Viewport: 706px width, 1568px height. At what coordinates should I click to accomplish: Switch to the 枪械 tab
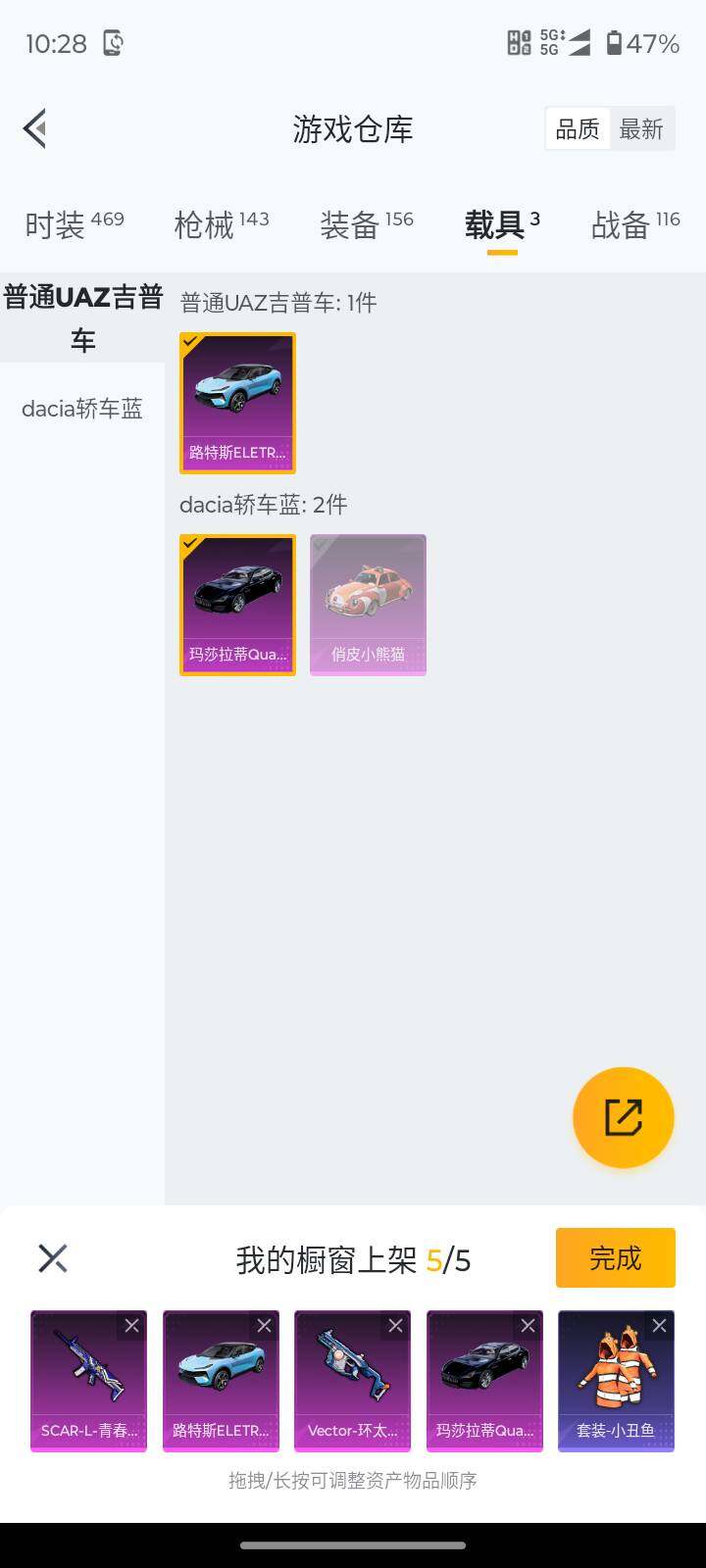[x=221, y=224]
